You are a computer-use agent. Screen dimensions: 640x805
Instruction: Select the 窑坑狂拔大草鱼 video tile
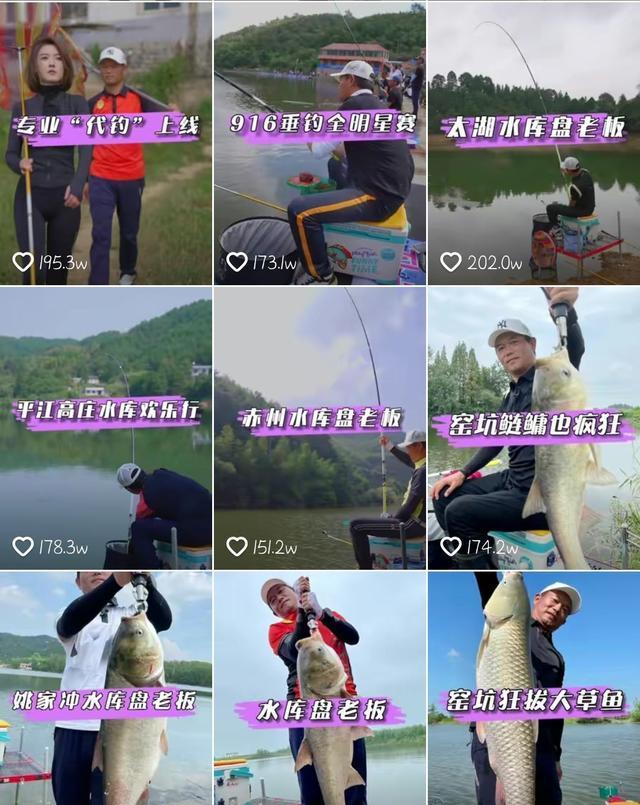coord(534,690)
